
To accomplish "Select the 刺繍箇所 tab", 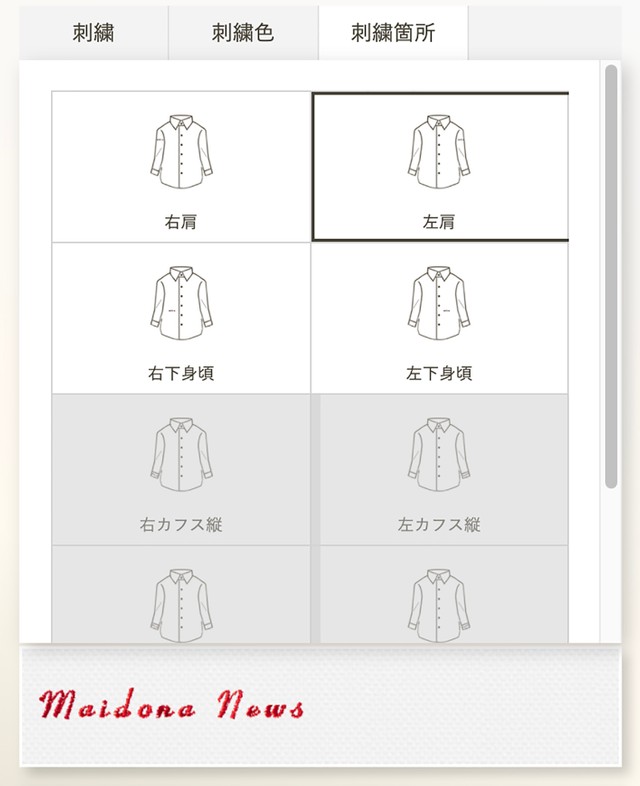I will coord(393,32).
